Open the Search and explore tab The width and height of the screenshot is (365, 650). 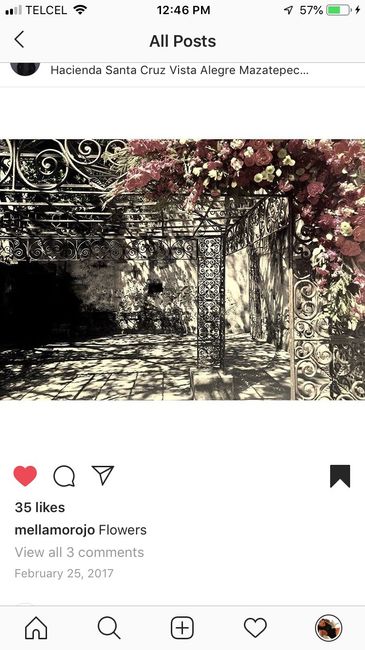click(109, 628)
